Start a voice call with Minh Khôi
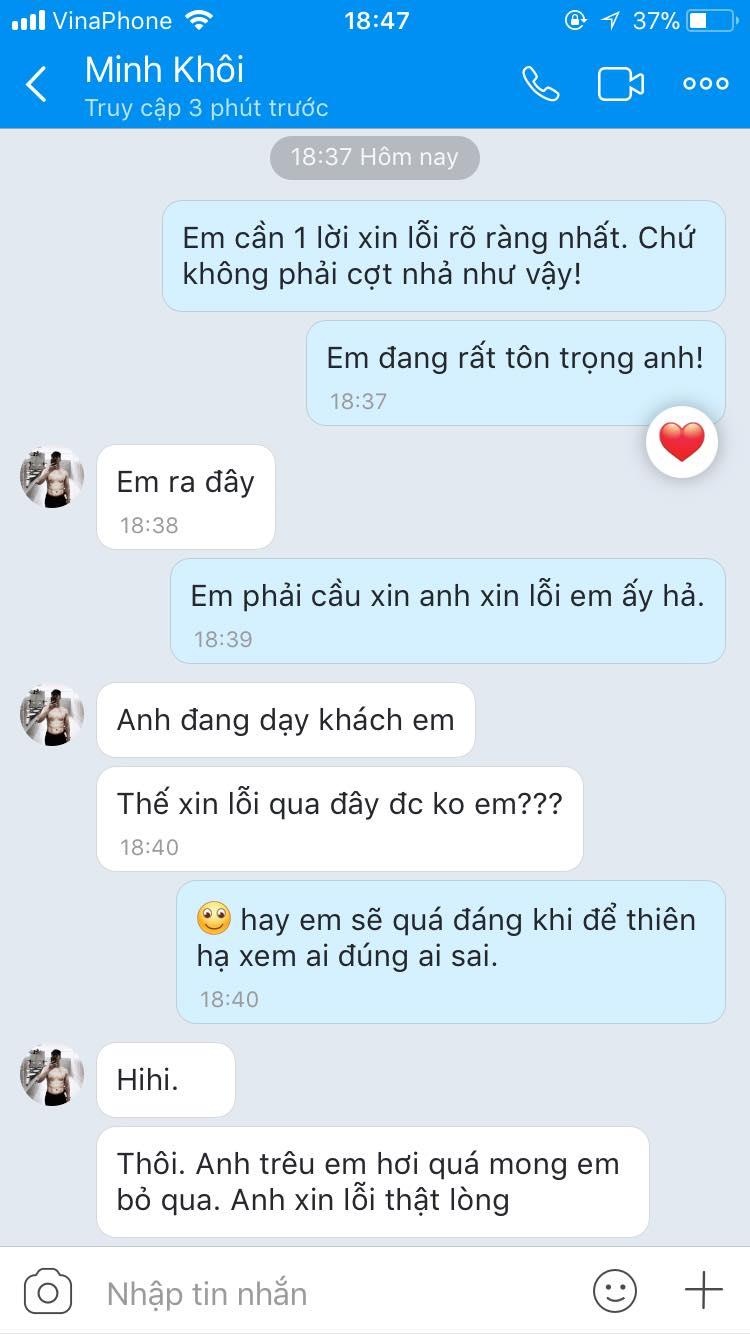 [540, 84]
